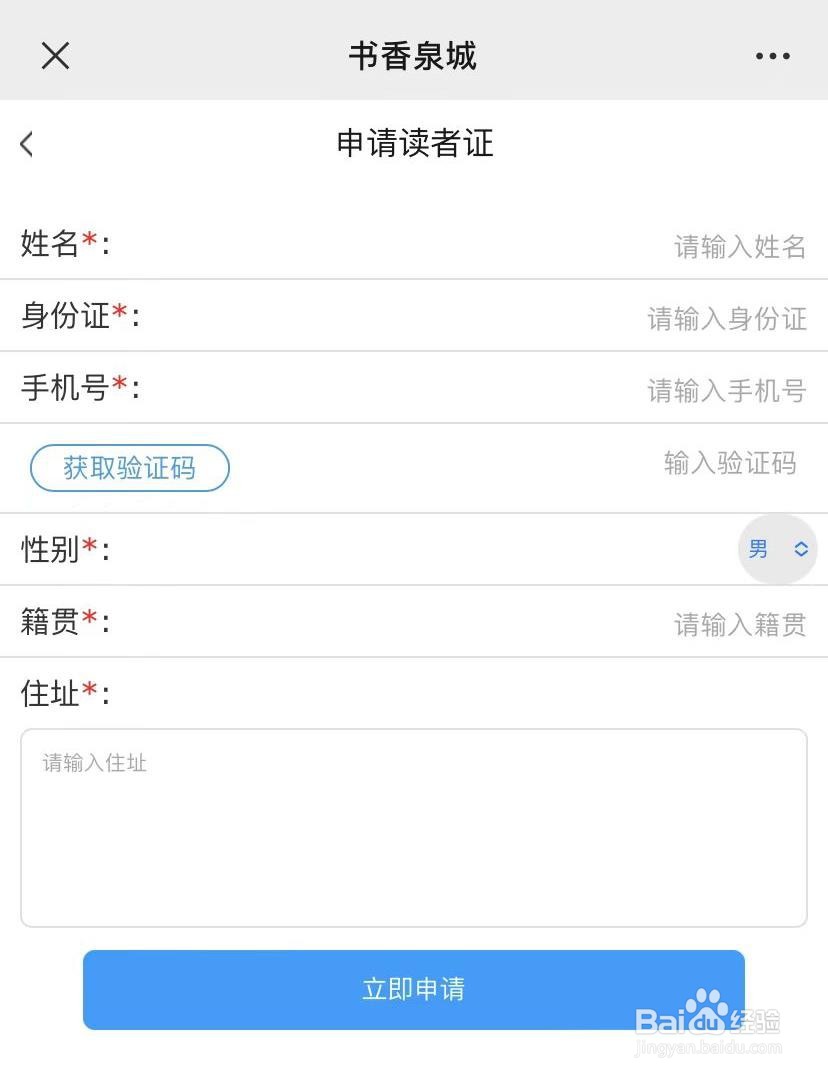Expand the gender choices showing 男
This screenshot has width=828, height=1076.
[x=778, y=549]
